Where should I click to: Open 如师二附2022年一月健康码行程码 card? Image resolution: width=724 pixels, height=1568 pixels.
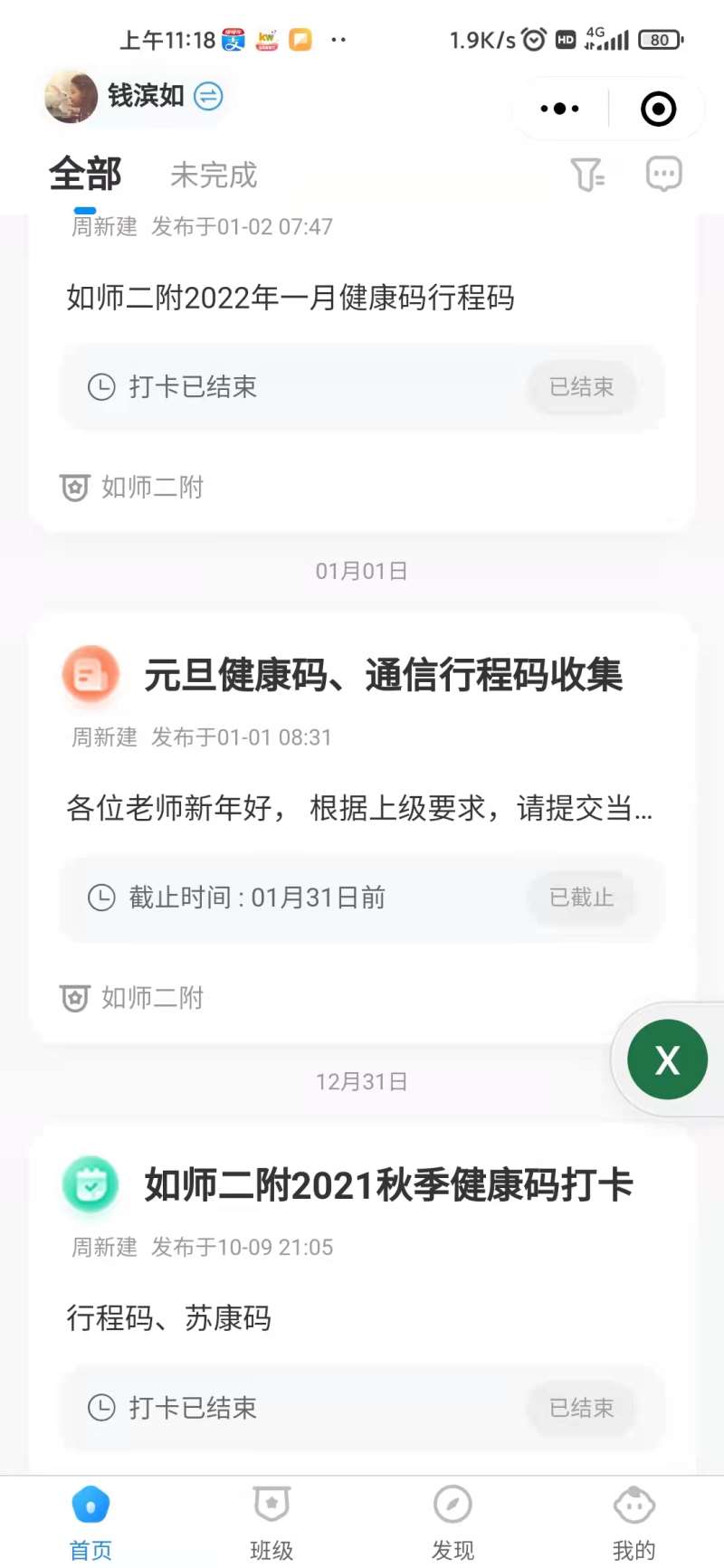point(290,298)
